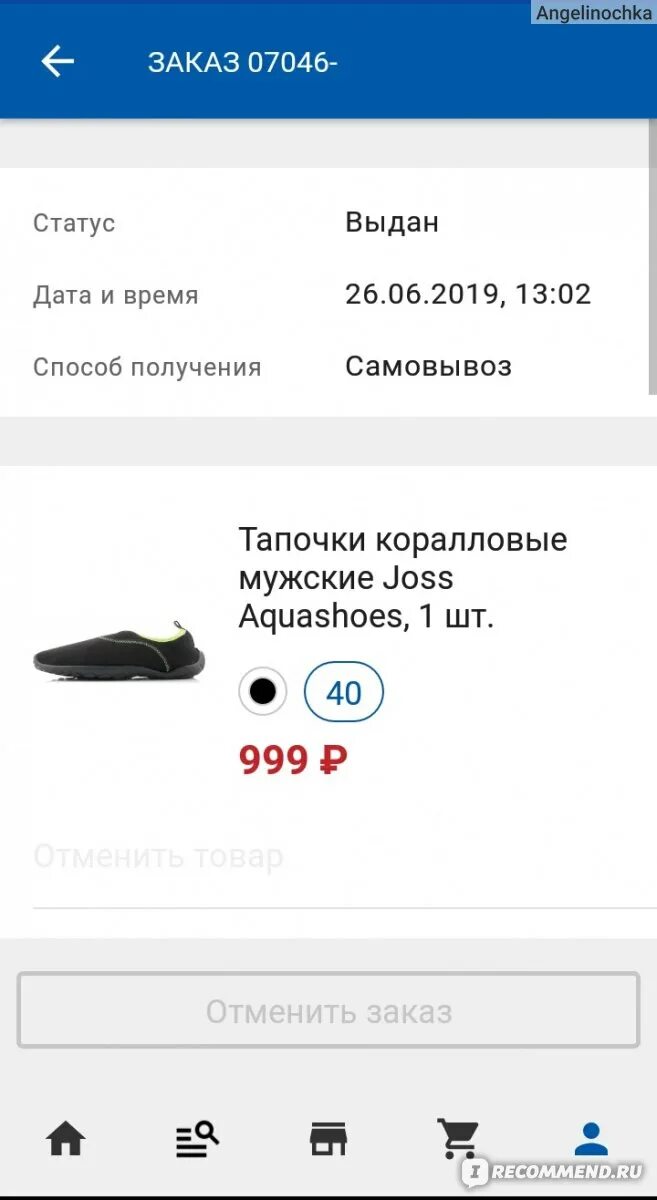The width and height of the screenshot is (657, 1200).
Task: Open the catalog search tab
Action: 197,1138
